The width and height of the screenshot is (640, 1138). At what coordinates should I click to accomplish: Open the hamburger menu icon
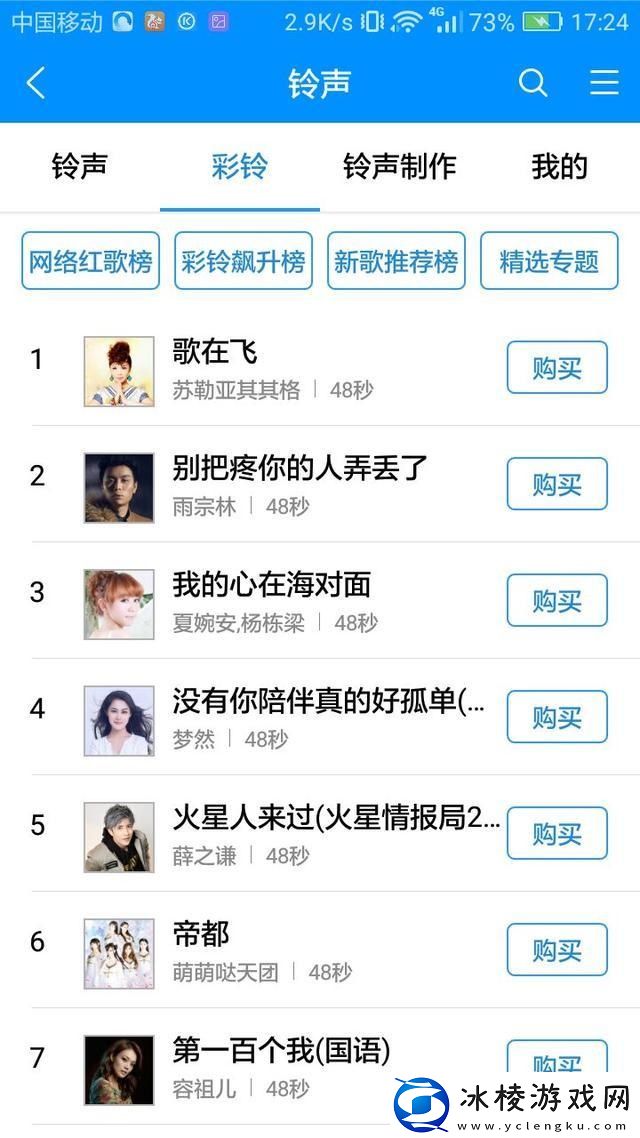point(604,83)
